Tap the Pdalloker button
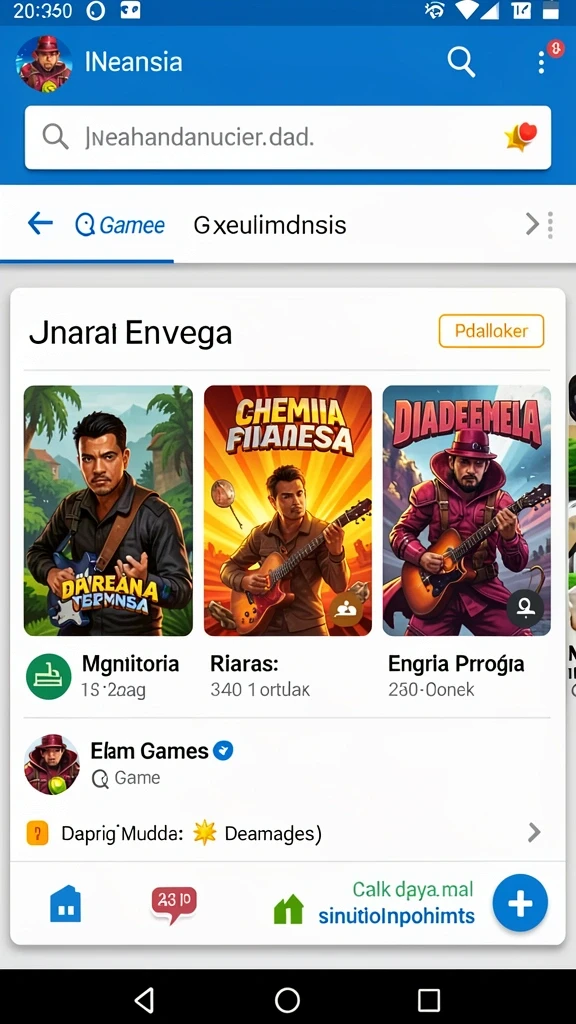576x1024 pixels. point(492,331)
